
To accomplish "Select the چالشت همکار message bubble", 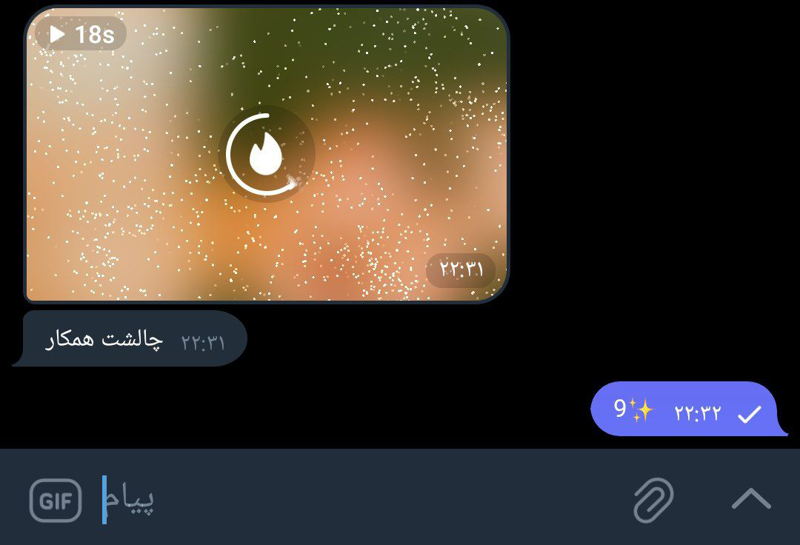I will pos(133,340).
